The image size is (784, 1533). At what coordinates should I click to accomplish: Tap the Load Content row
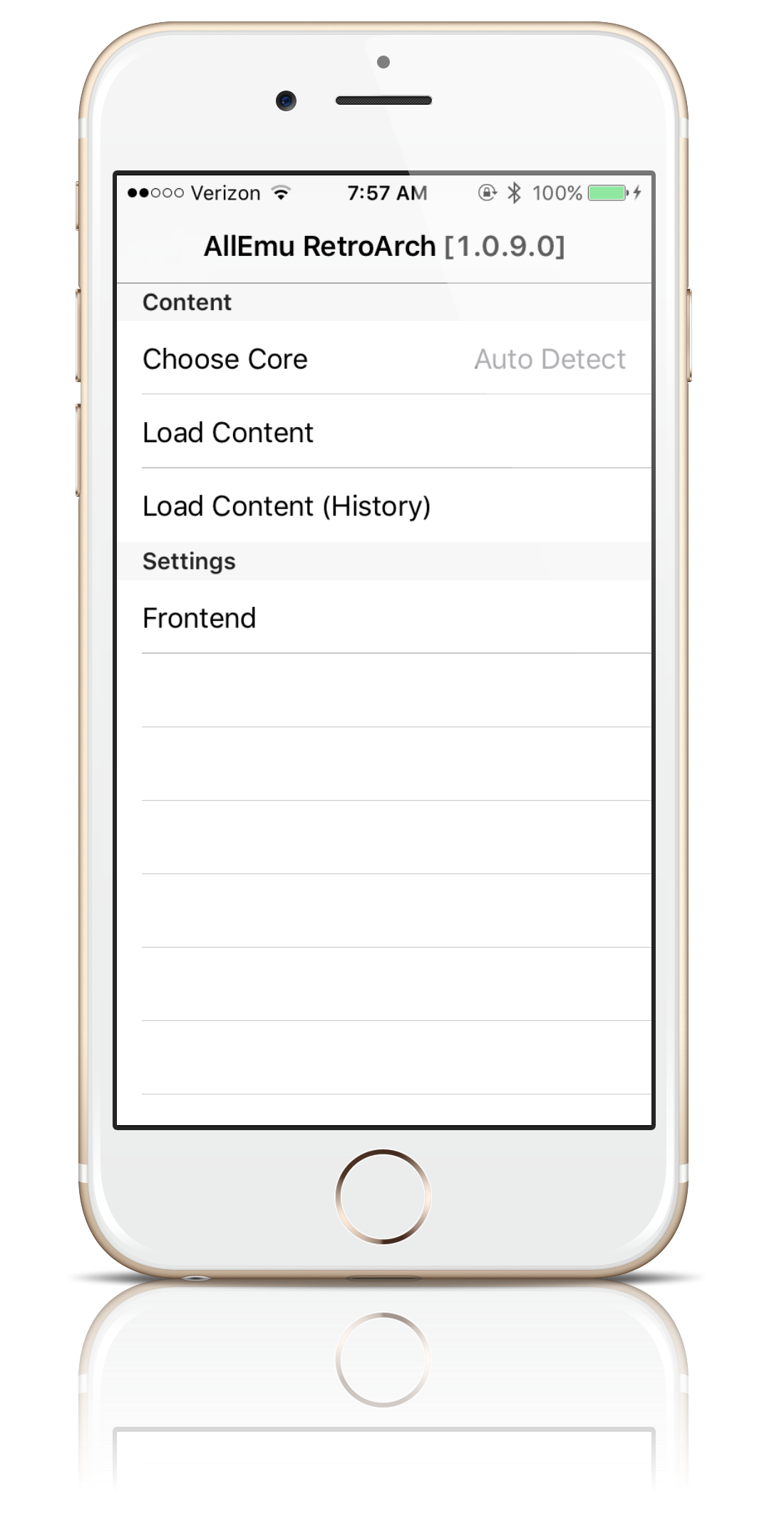pos(383,432)
